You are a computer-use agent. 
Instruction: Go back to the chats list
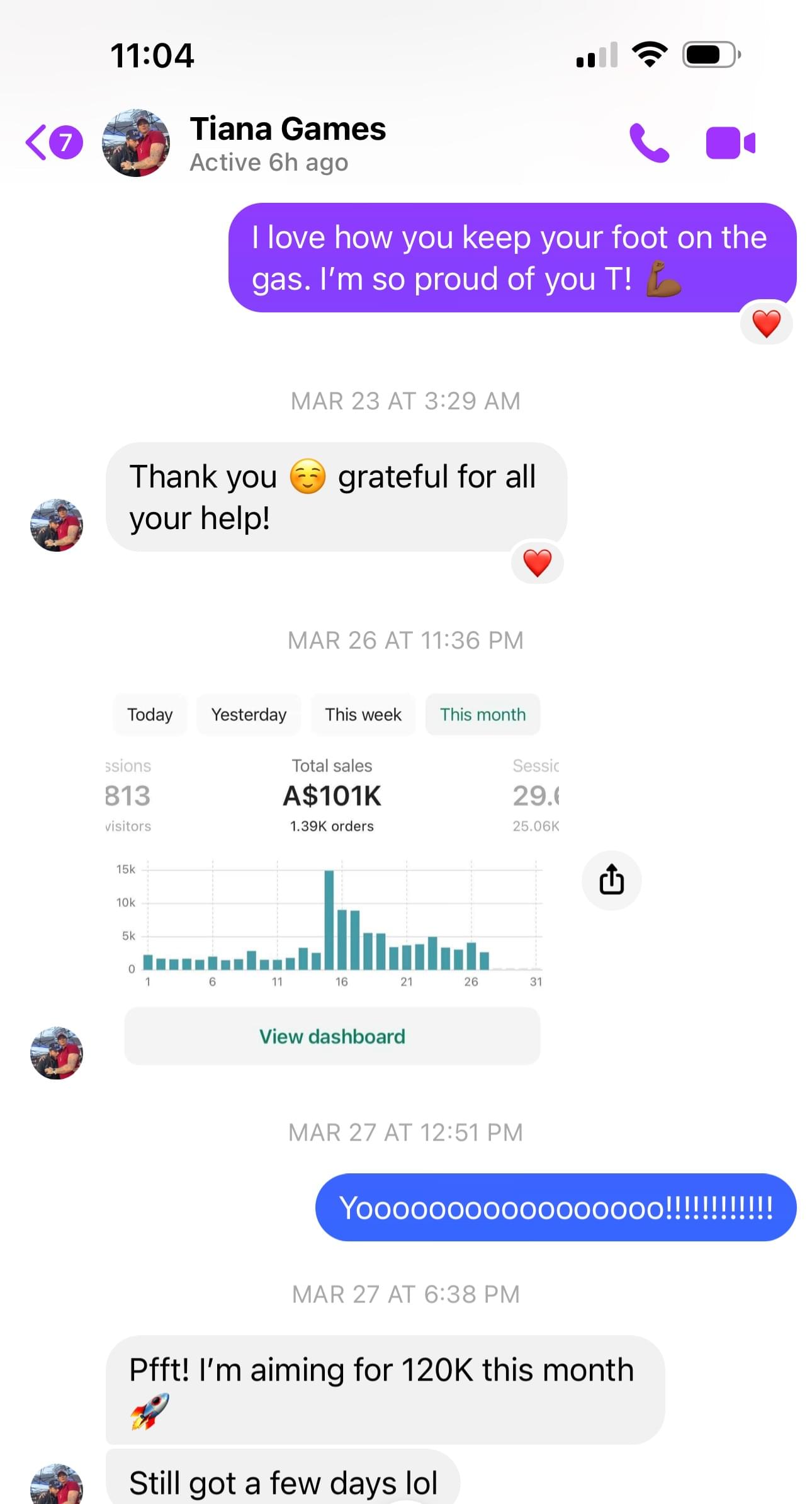53,142
